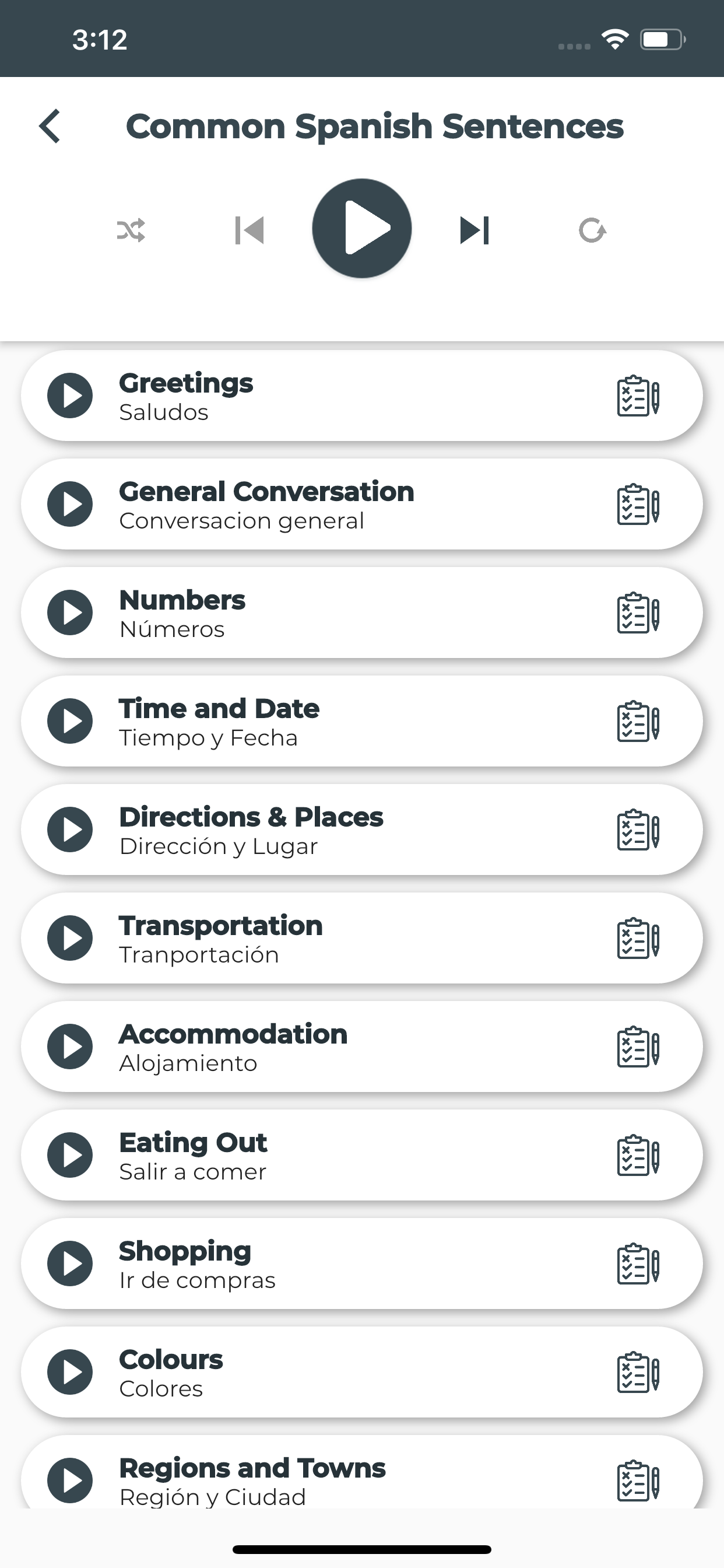Jump to the previous track
This screenshot has width=724, height=1568.
pos(249,230)
